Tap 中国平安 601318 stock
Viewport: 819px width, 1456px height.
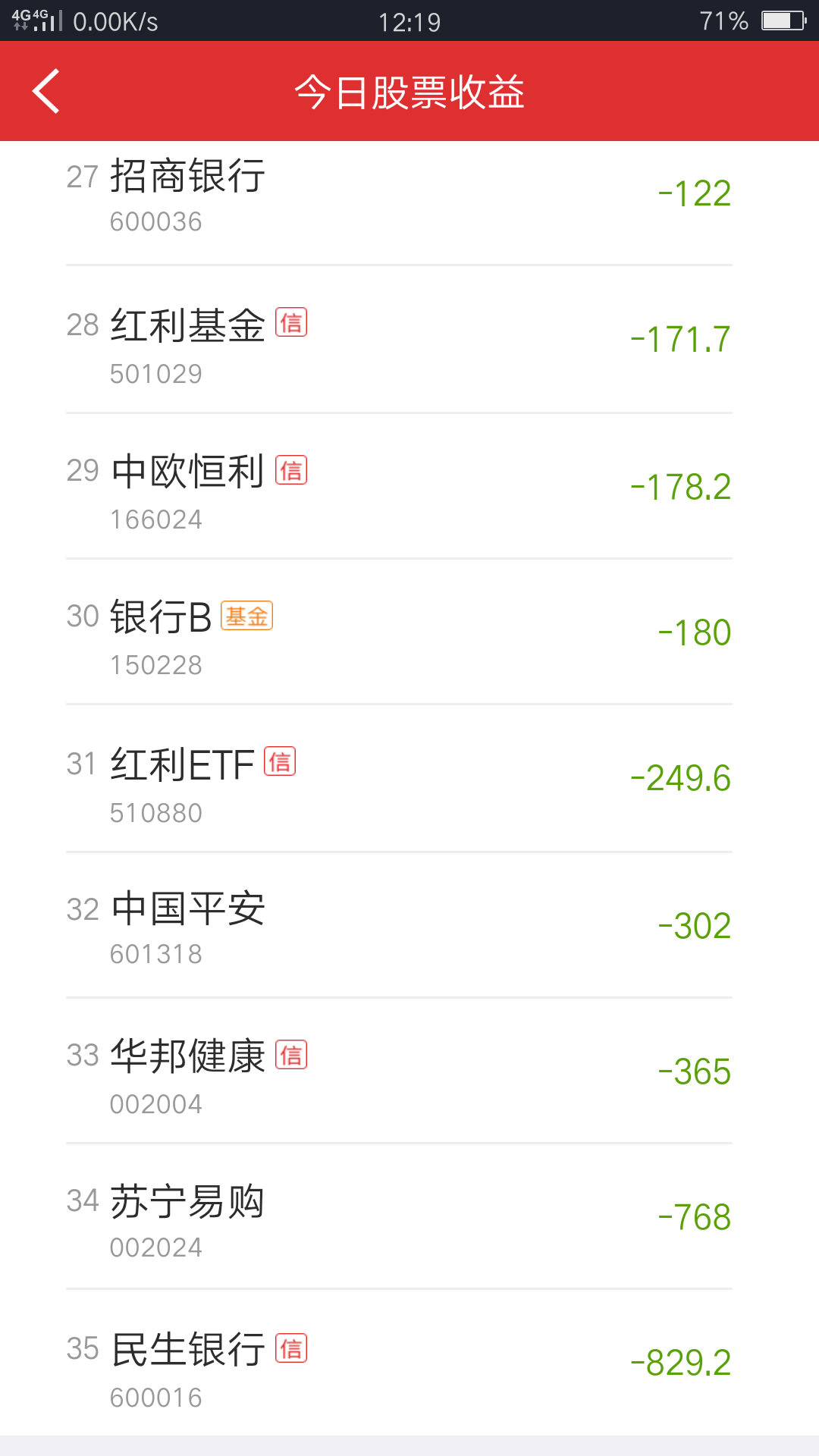tap(398, 927)
